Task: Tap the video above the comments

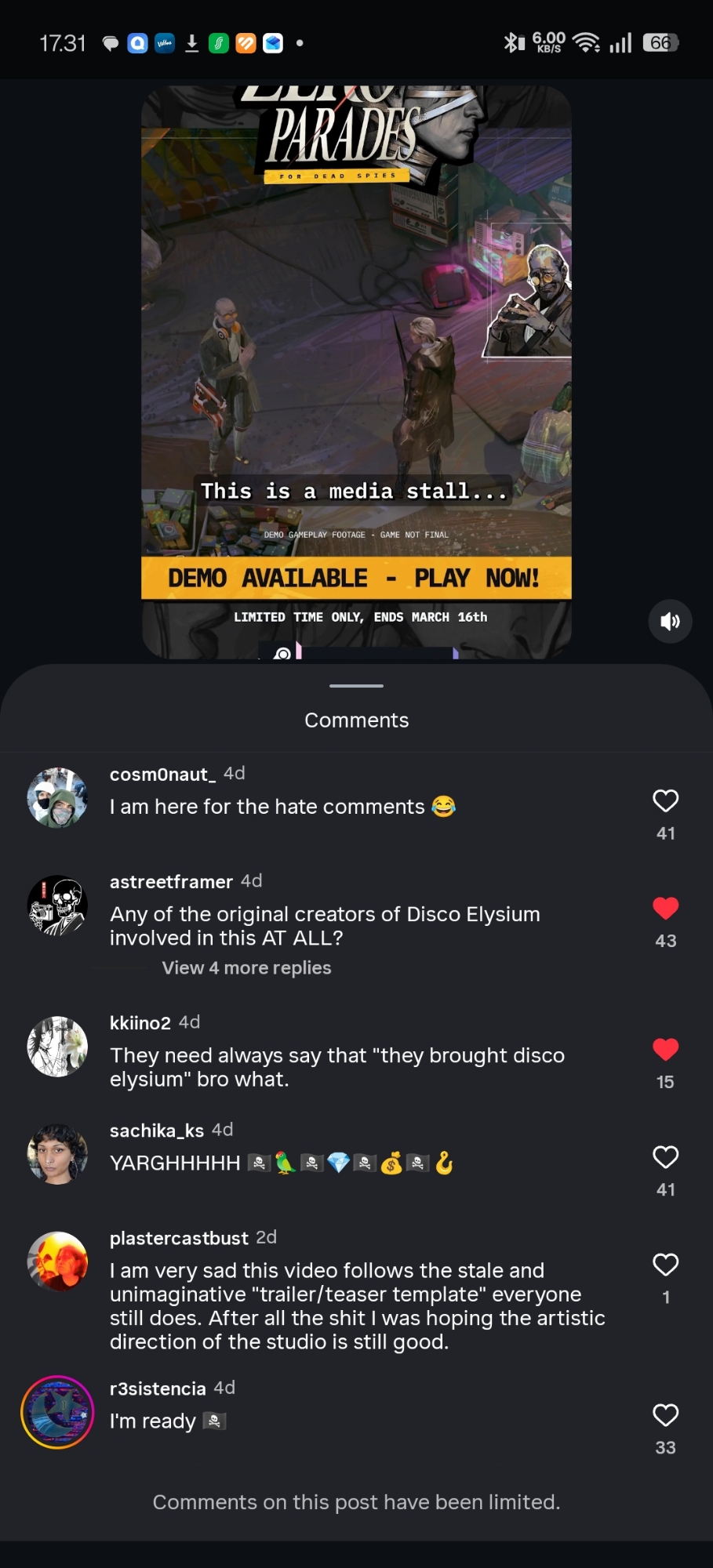Action: click(356, 353)
